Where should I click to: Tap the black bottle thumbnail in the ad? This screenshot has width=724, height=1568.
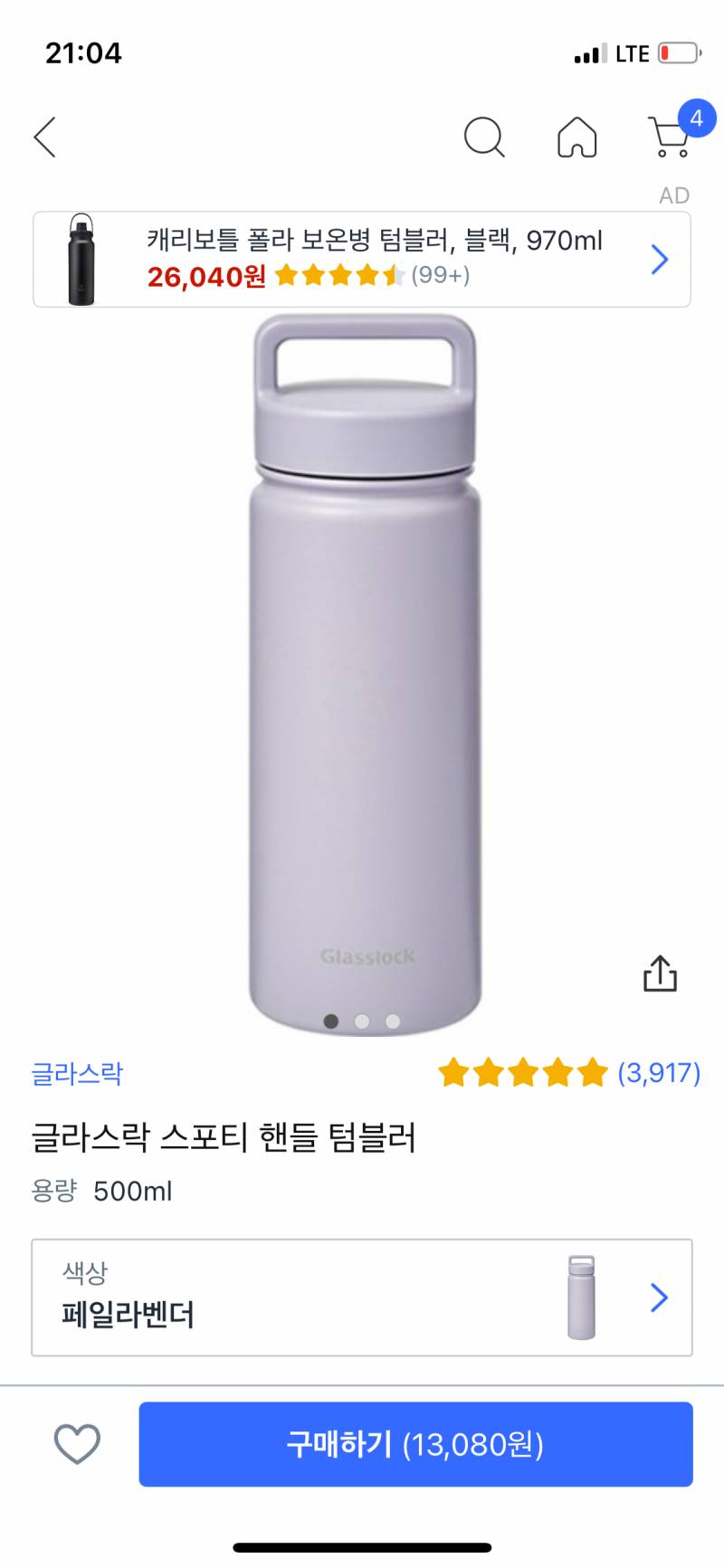[81, 259]
